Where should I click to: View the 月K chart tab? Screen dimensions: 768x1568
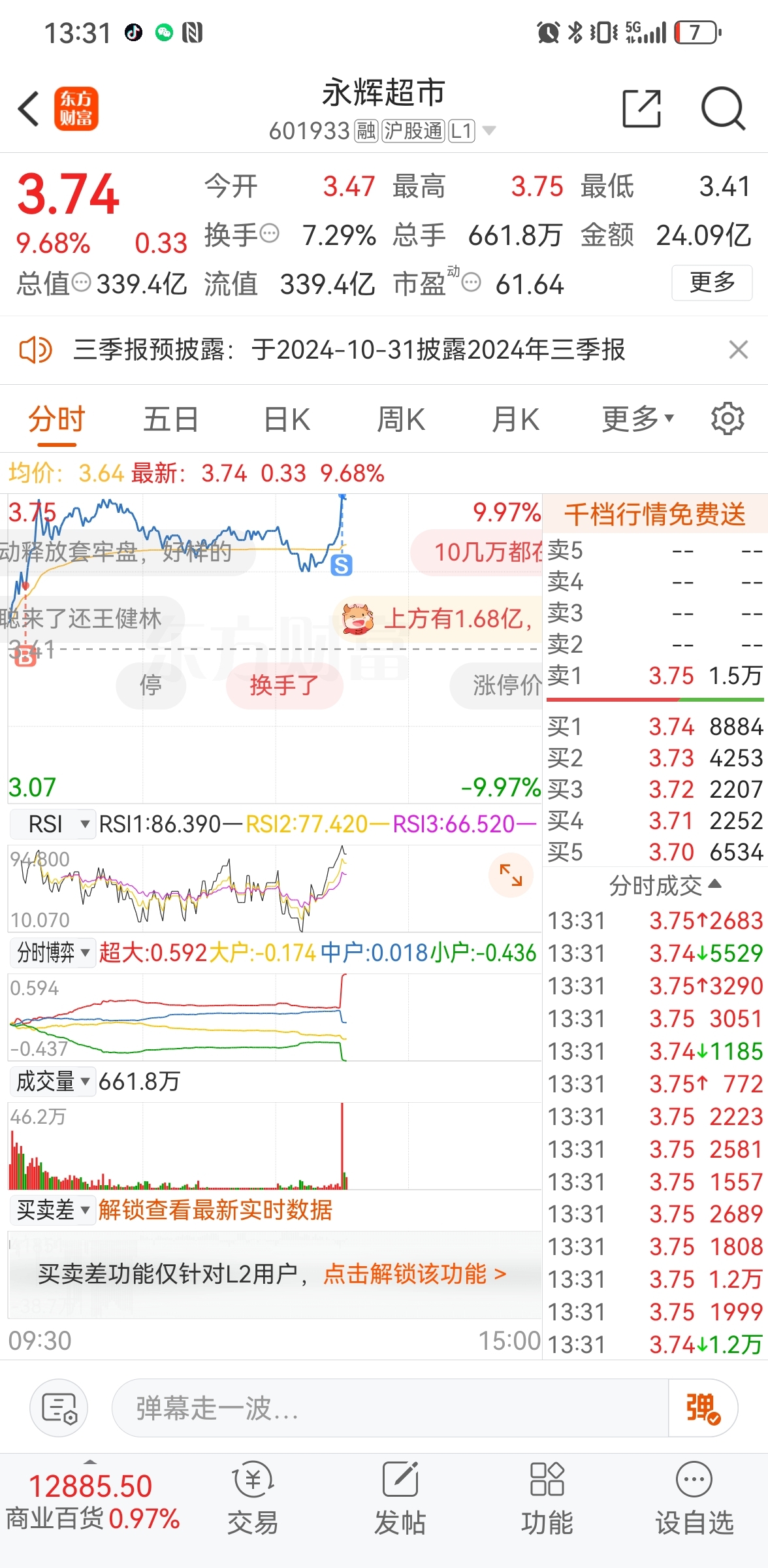click(x=515, y=419)
